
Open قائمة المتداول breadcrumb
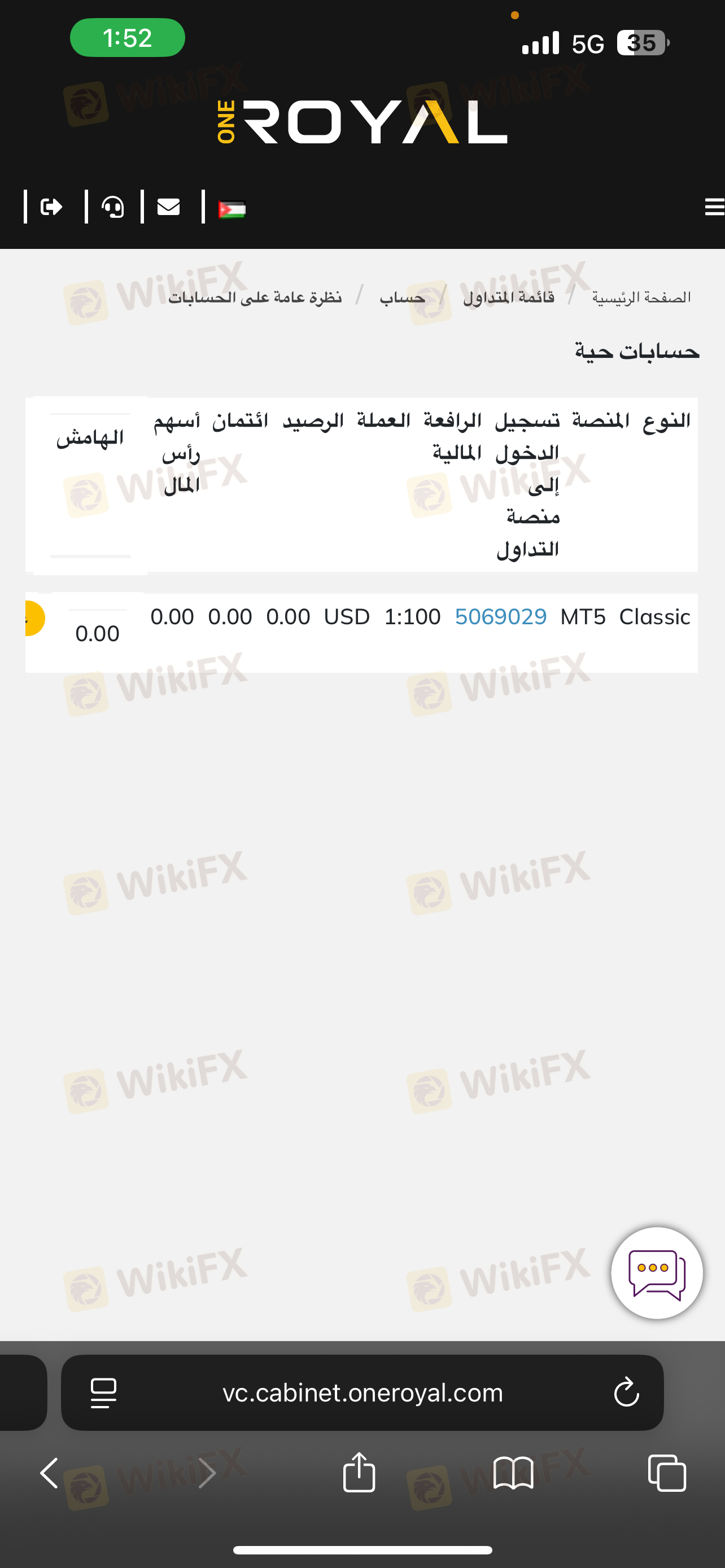pos(509,297)
